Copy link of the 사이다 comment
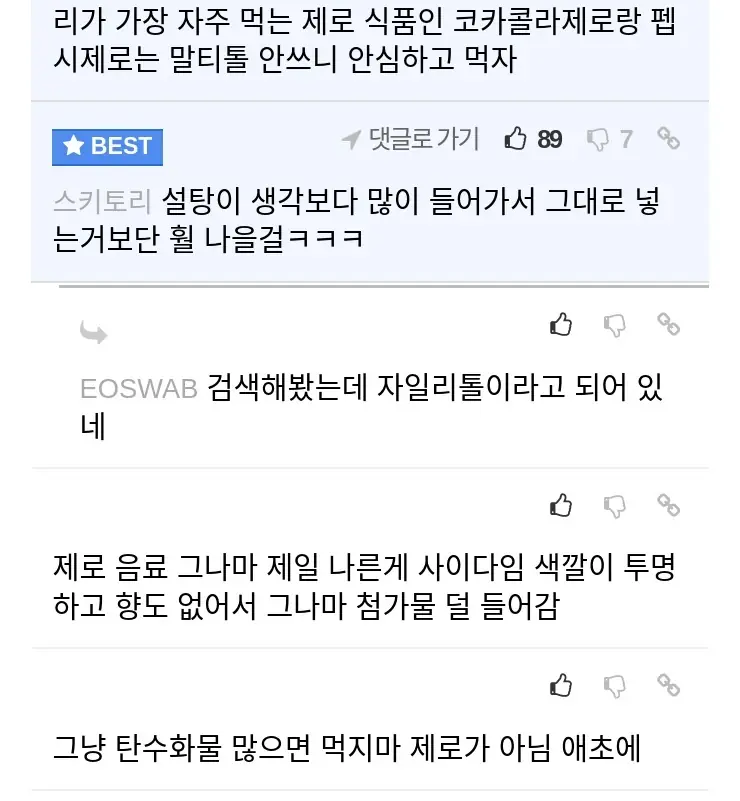 668,506
